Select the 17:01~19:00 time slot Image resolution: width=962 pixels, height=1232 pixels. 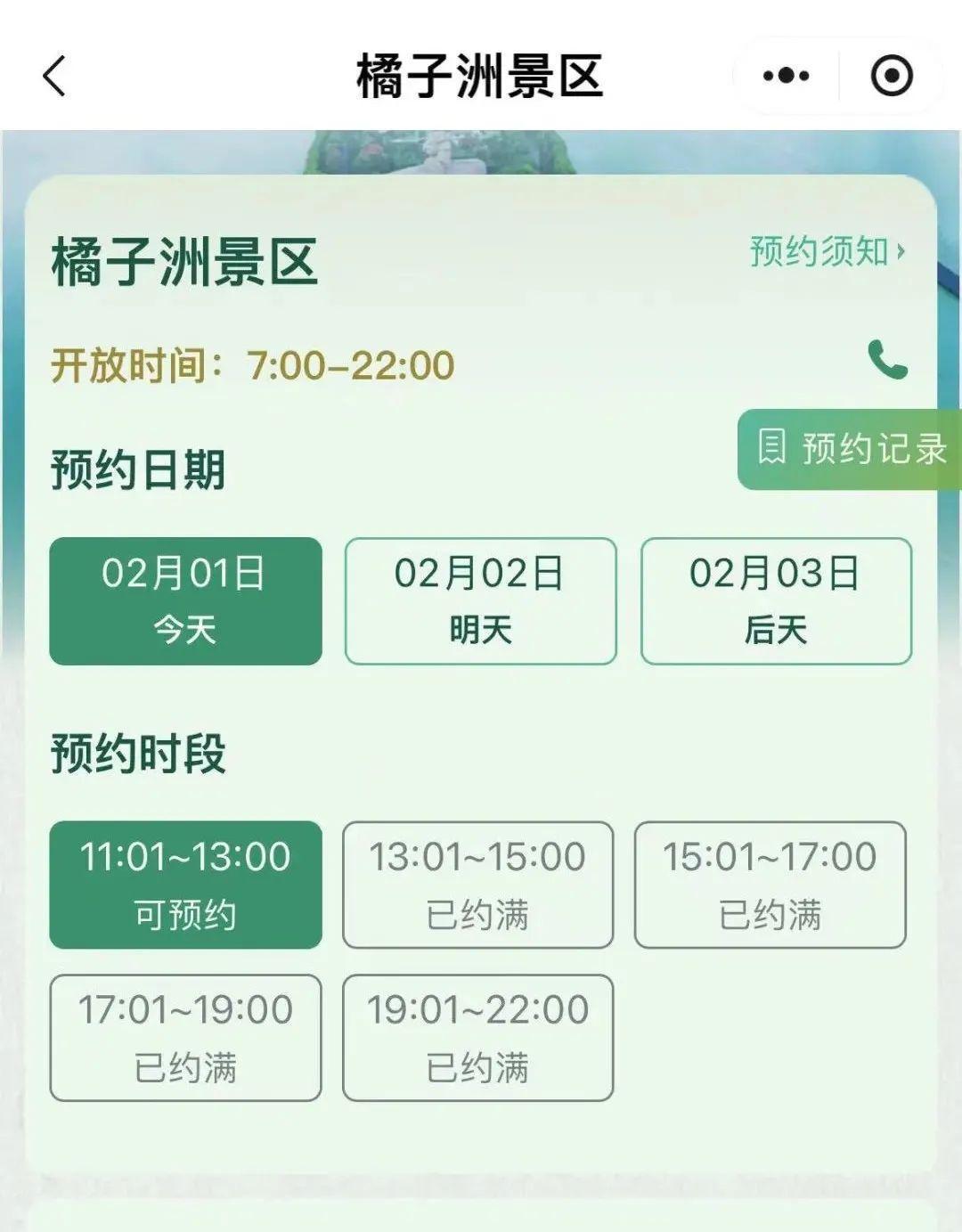pyautogui.click(x=185, y=1037)
